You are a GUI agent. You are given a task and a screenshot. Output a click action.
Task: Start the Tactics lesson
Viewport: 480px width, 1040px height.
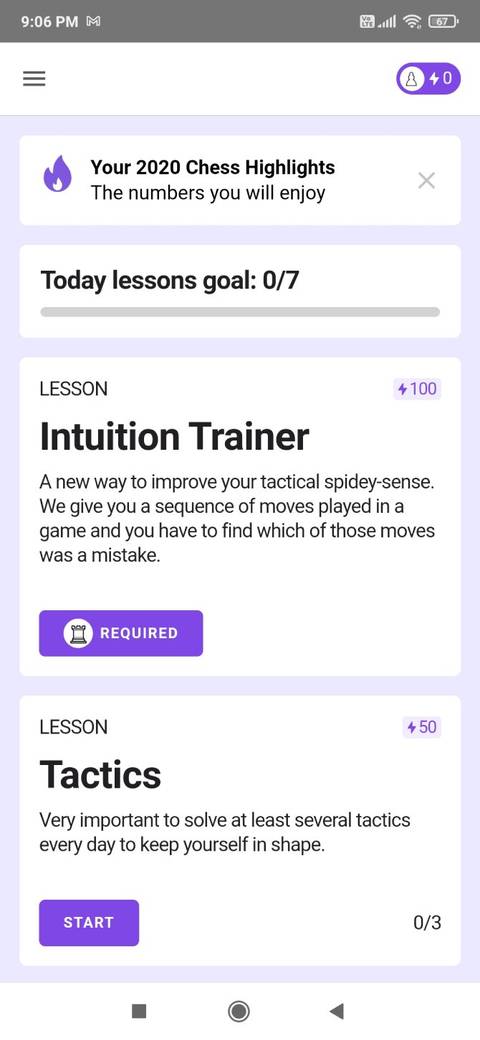(x=89, y=922)
